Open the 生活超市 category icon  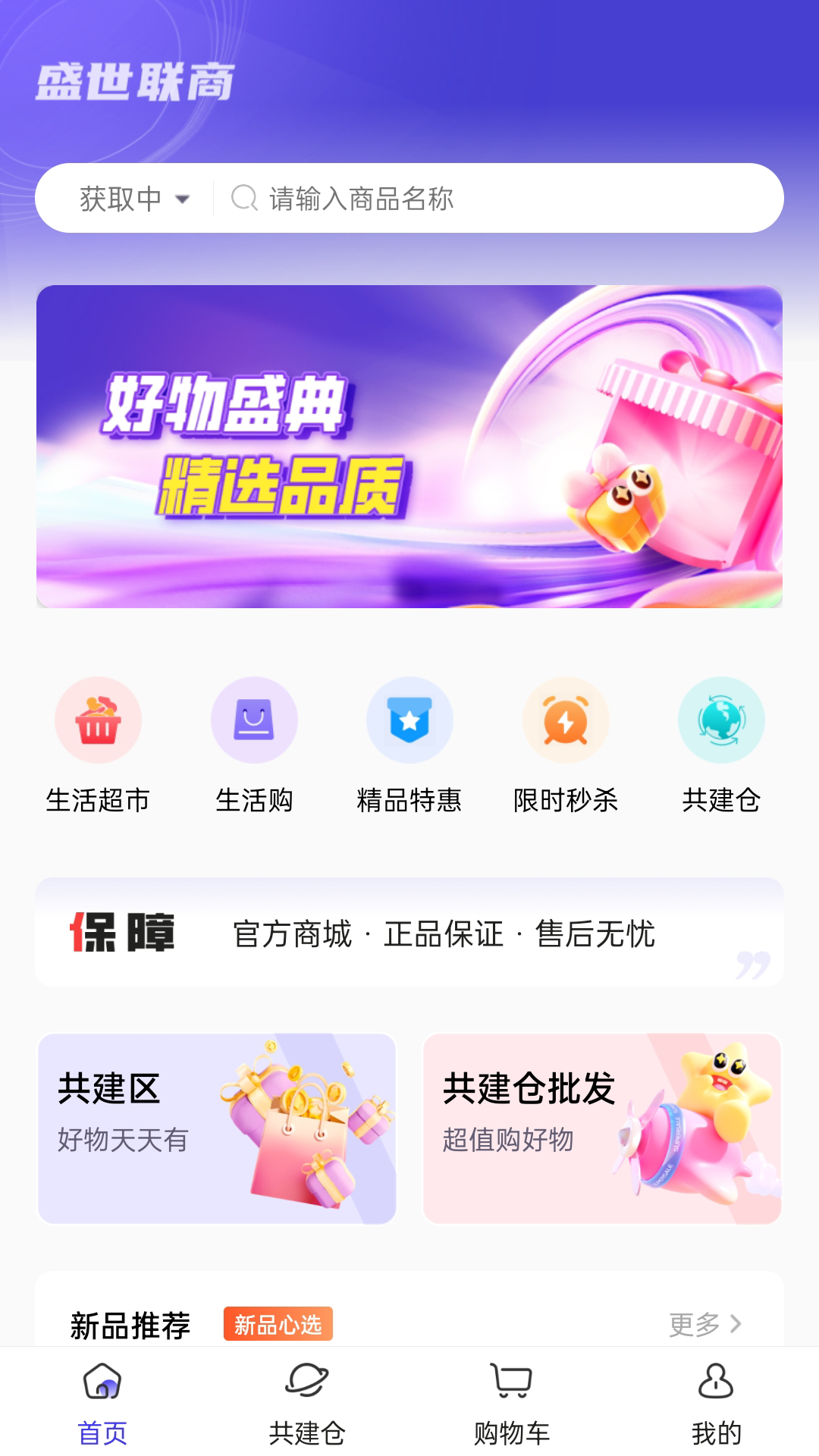[x=99, y=720]
